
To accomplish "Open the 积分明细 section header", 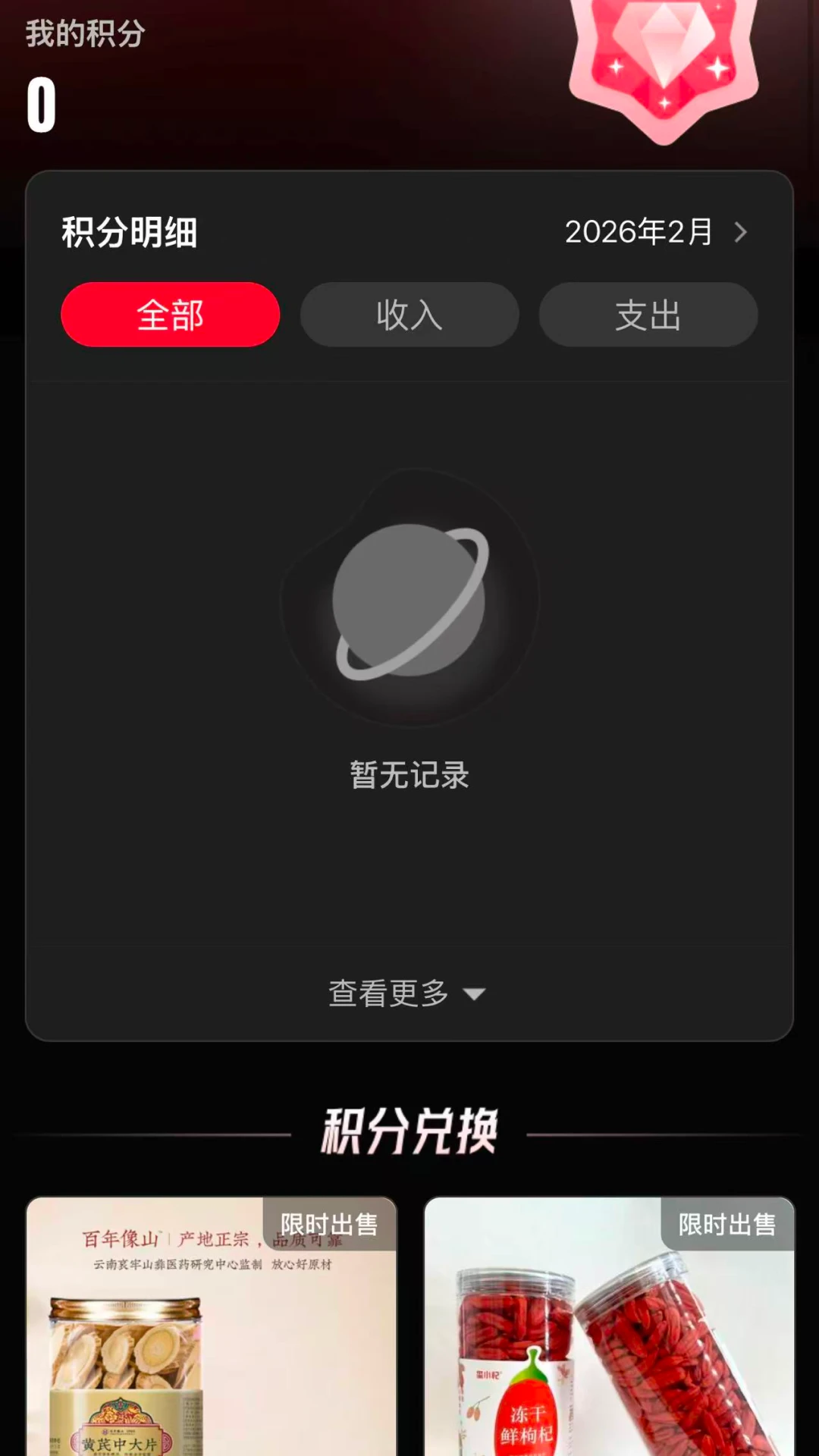I will [x=129, y=233].
